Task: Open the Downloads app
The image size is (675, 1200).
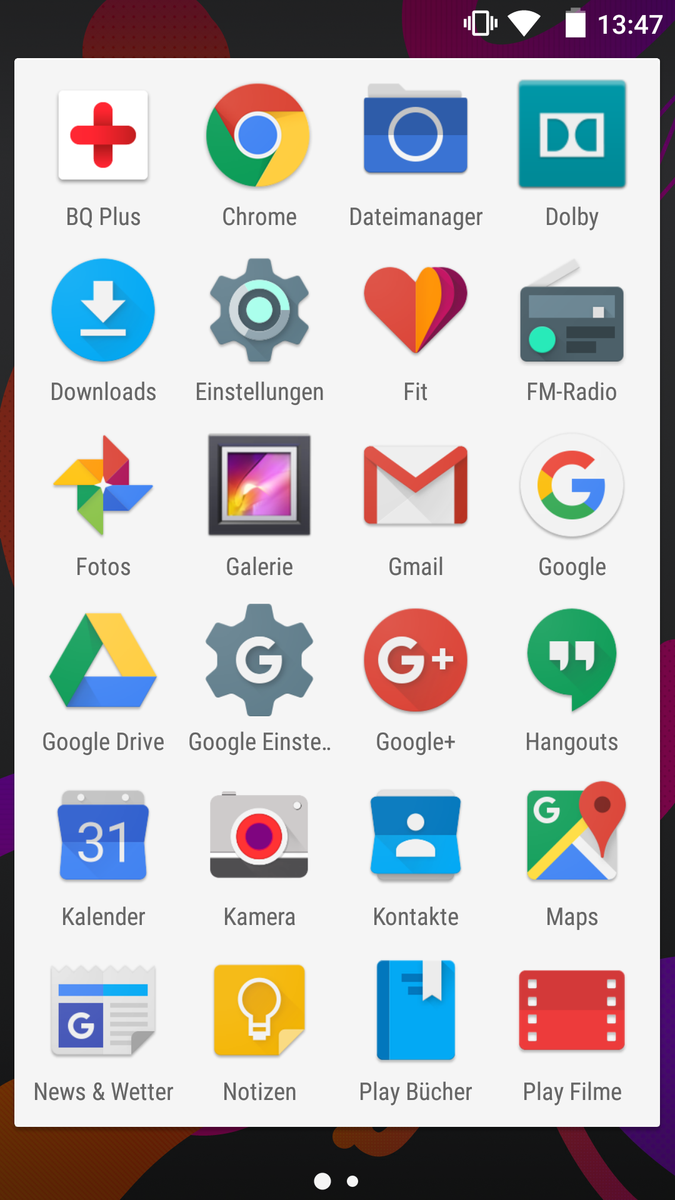Action: (103, 311)
